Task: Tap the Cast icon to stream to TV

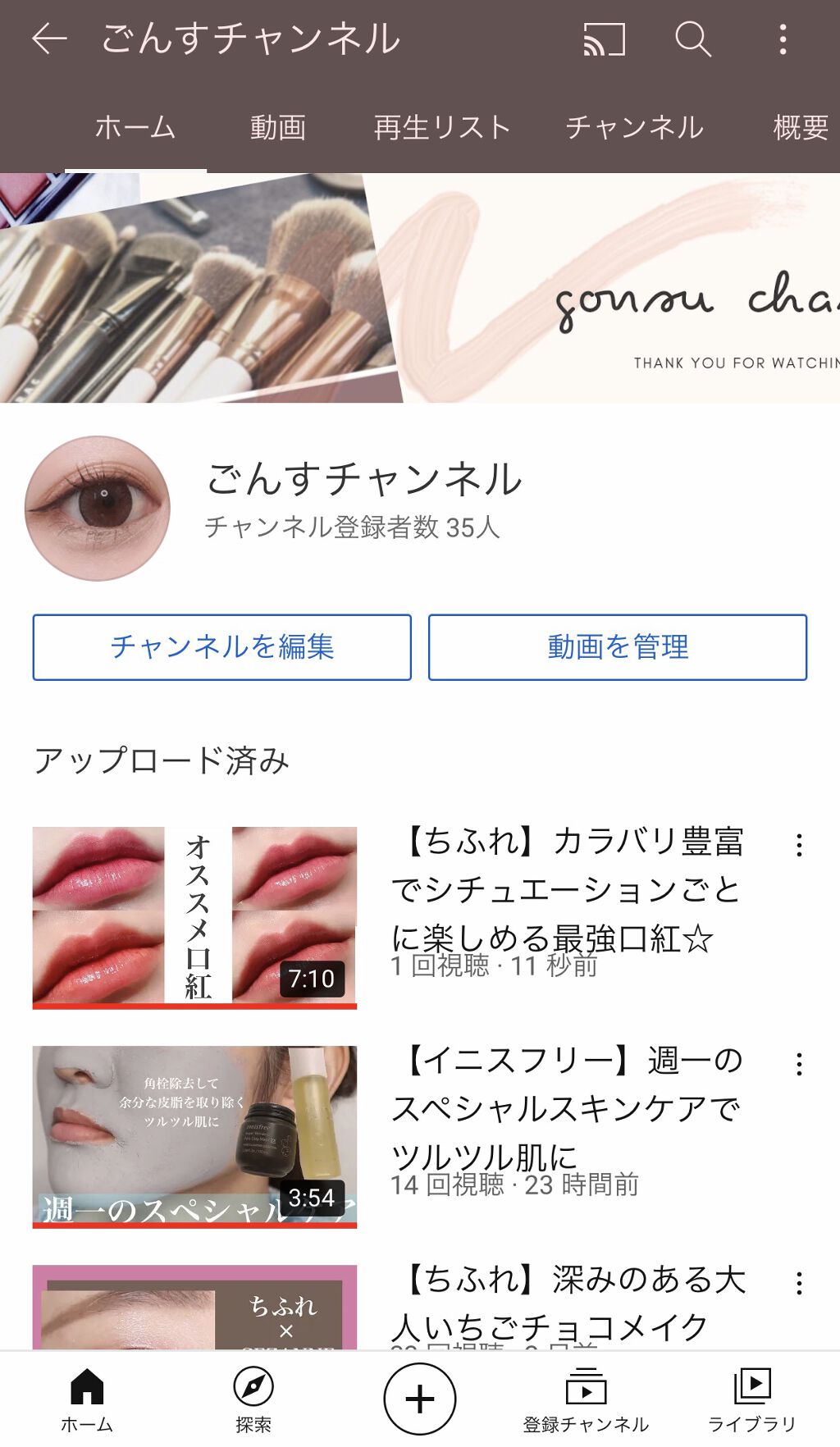Action: pyautogui.click(x=605, y=39)
